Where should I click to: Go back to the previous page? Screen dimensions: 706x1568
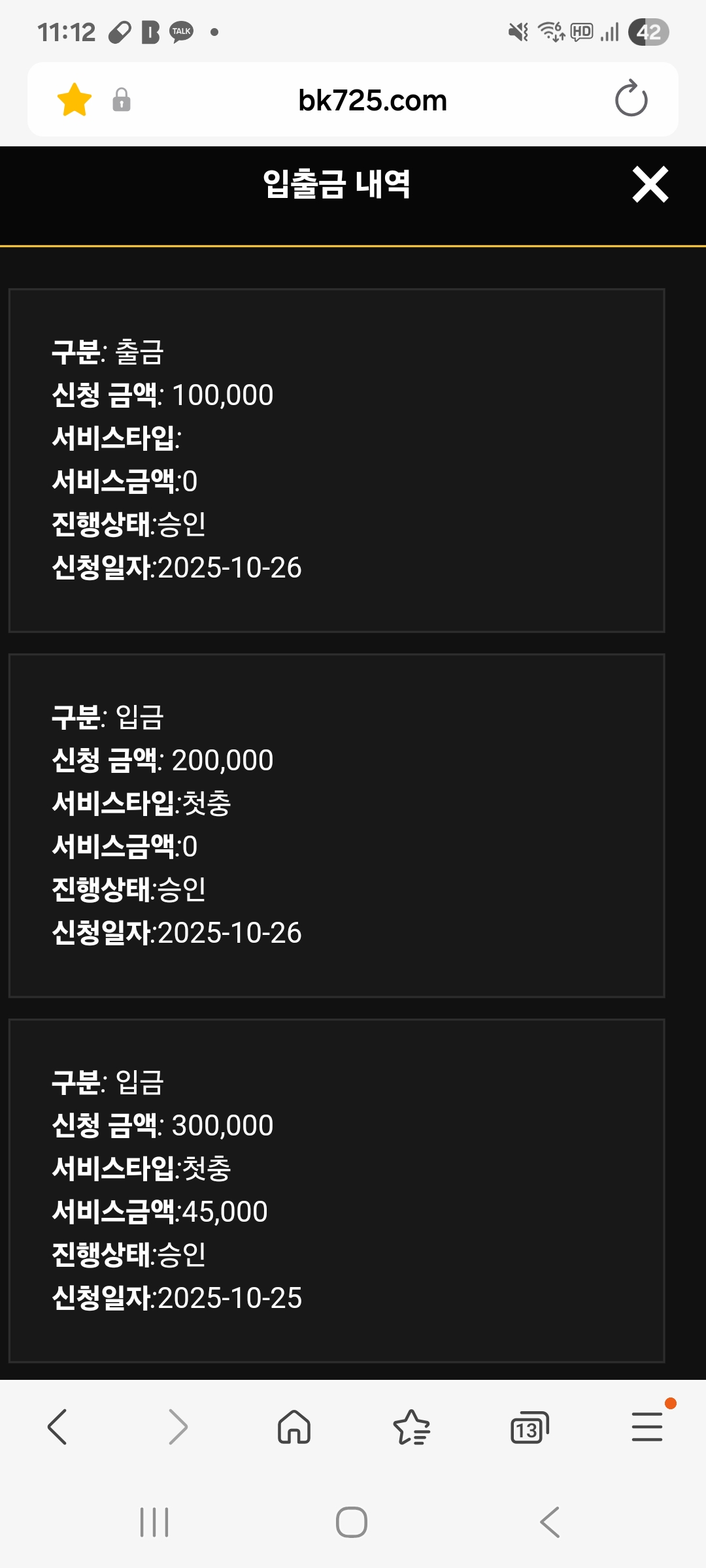point(58,1427)
